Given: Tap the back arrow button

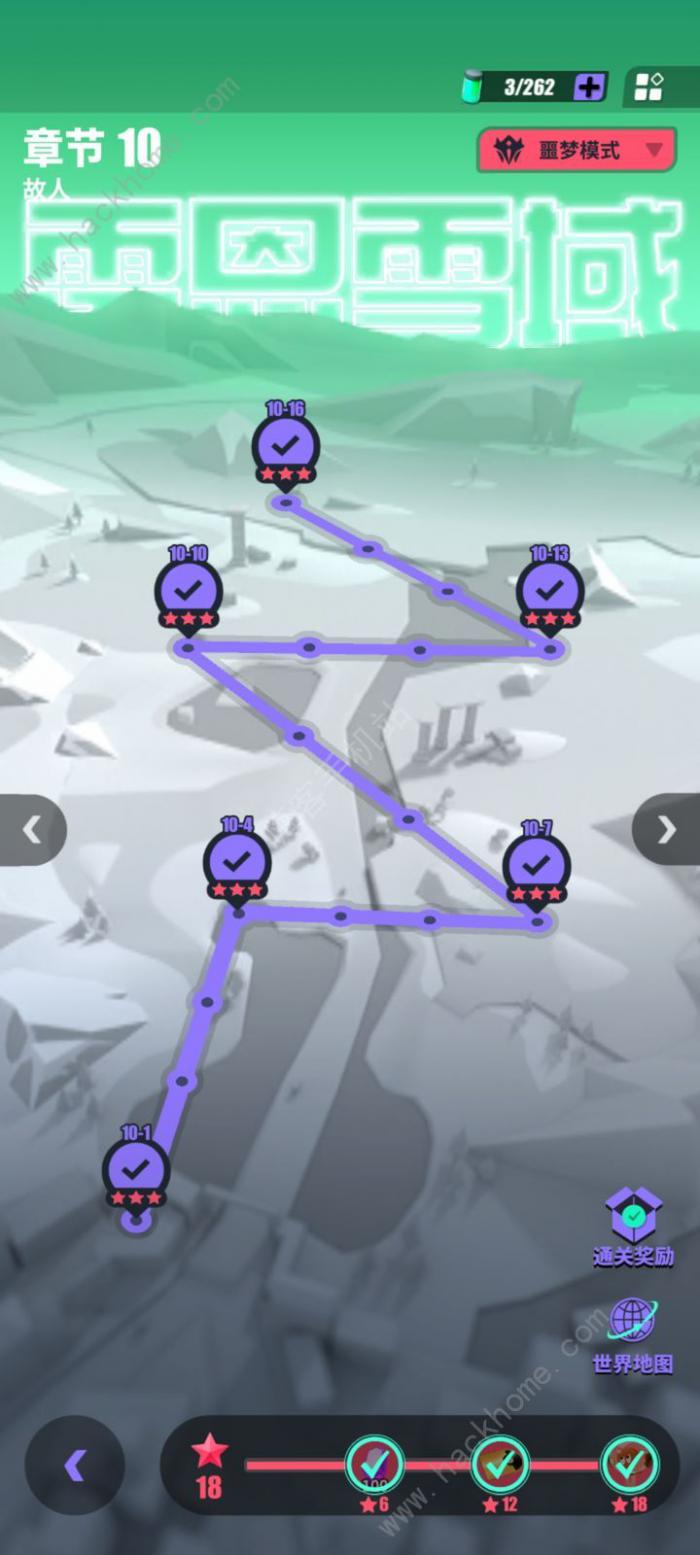Looking at the screenshot, I should (75, 1465).
